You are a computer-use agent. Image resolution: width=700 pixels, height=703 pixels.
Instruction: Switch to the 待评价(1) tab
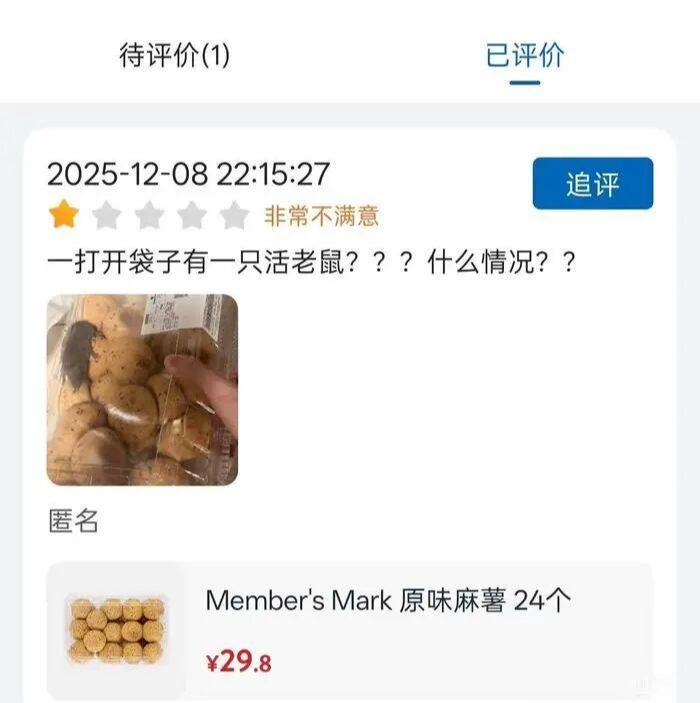pyautogui.click(x=174, y=55)
